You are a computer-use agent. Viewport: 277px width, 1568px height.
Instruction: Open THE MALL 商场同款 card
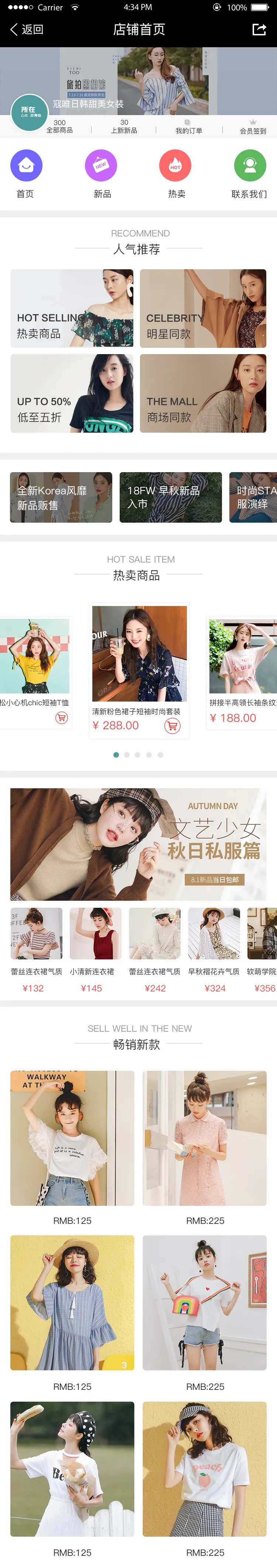click(x=202, y=393)
